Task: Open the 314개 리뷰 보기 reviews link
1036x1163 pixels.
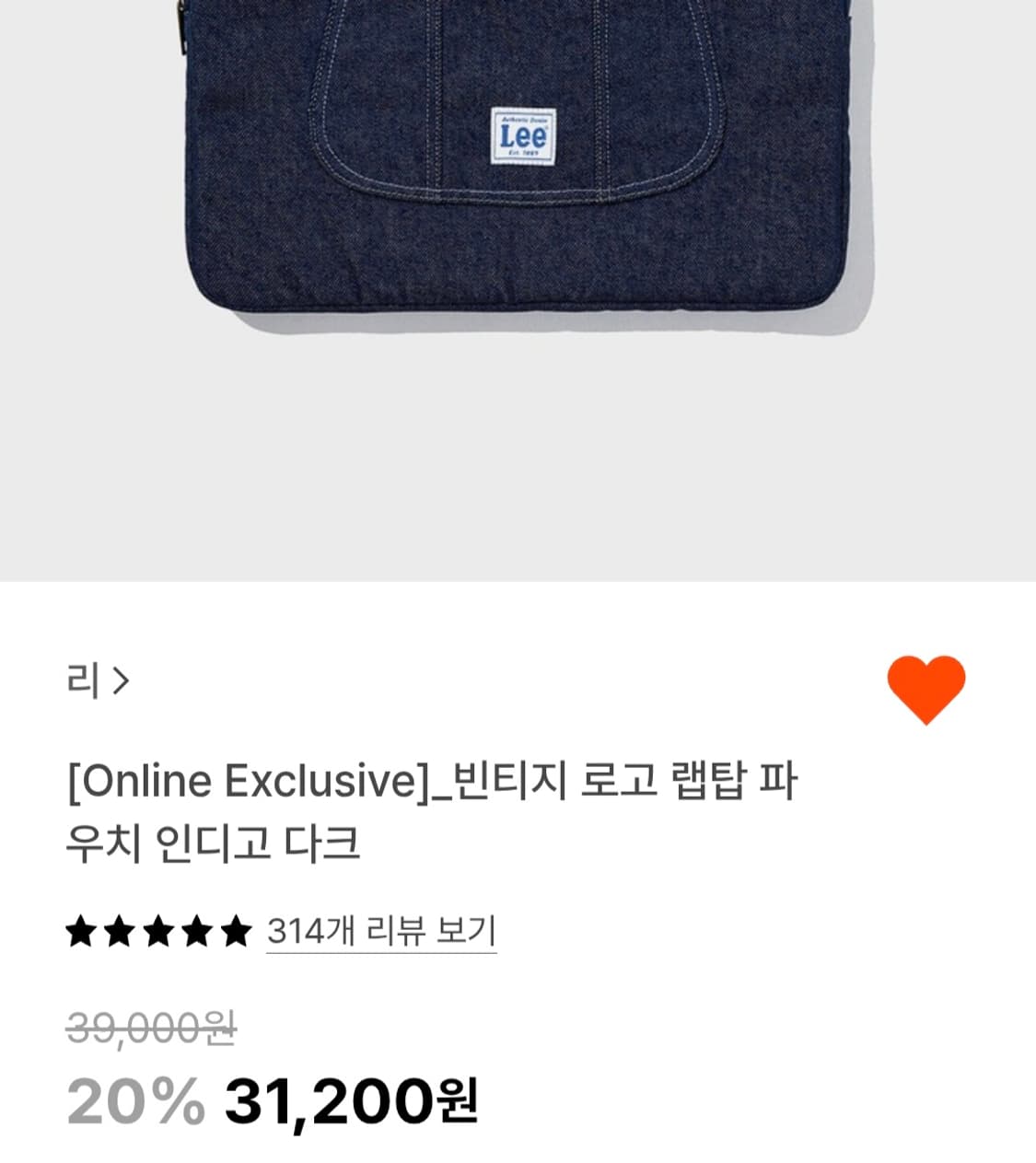Action: coord(378,932)
